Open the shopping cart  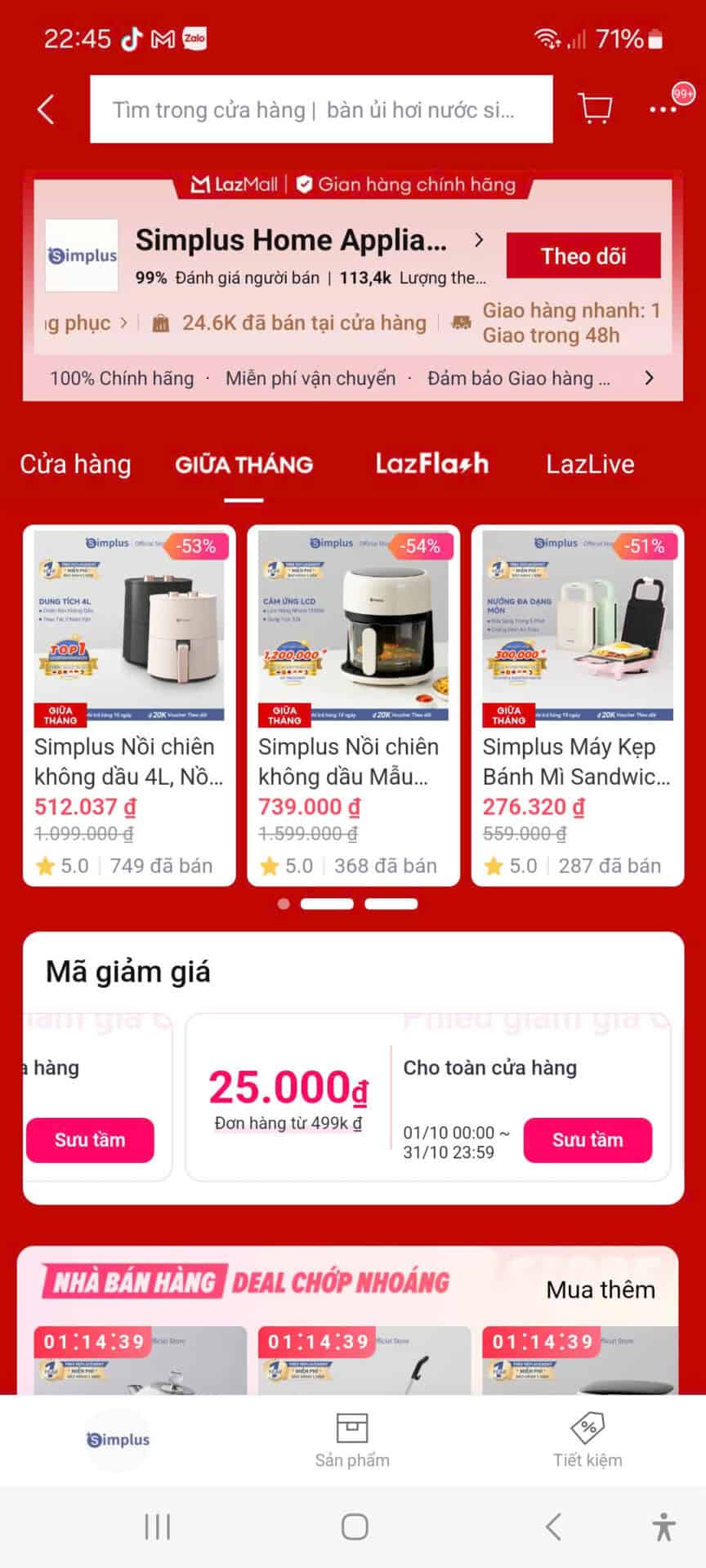594,109
